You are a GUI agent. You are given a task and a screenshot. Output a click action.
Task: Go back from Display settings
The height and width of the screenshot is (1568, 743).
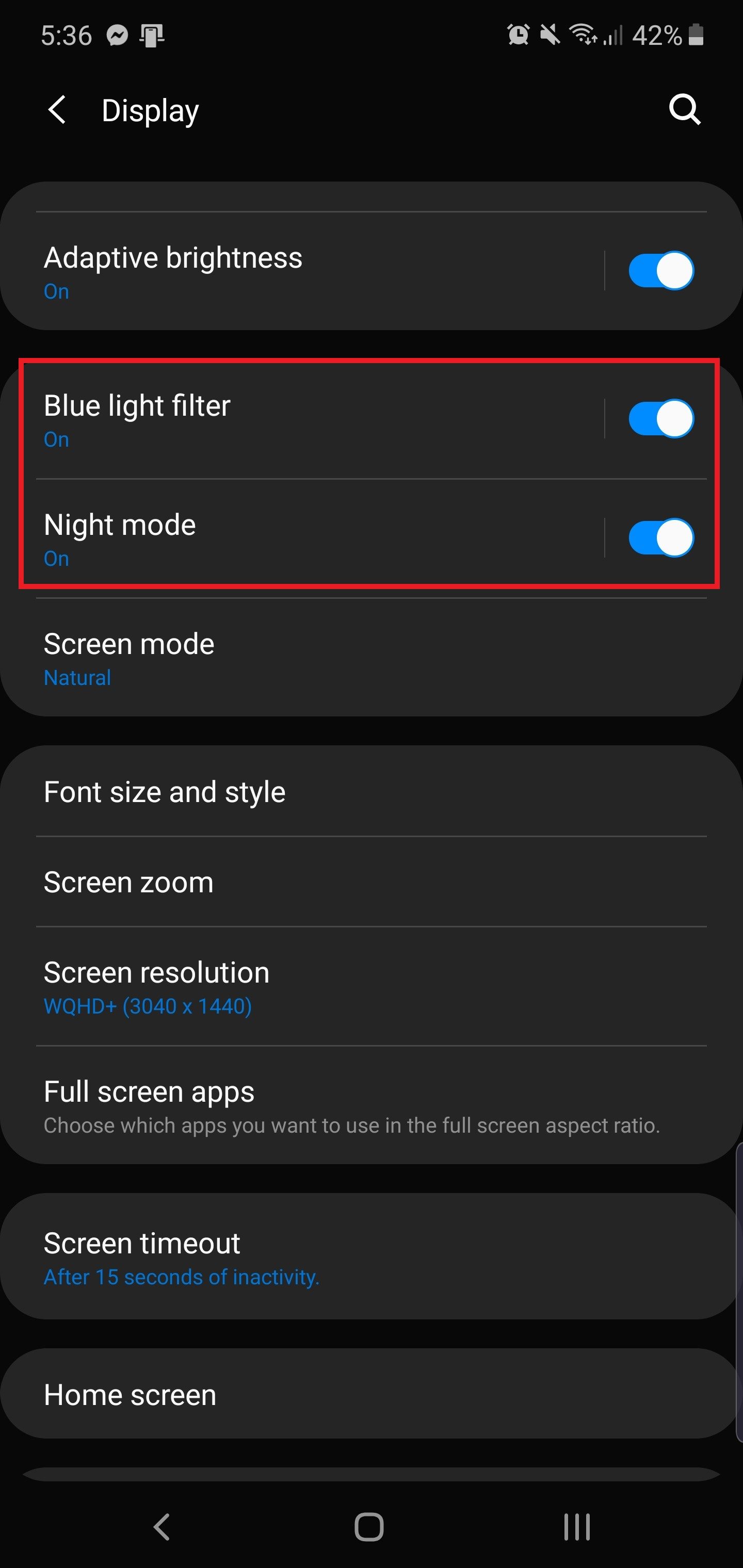[57, 110]
